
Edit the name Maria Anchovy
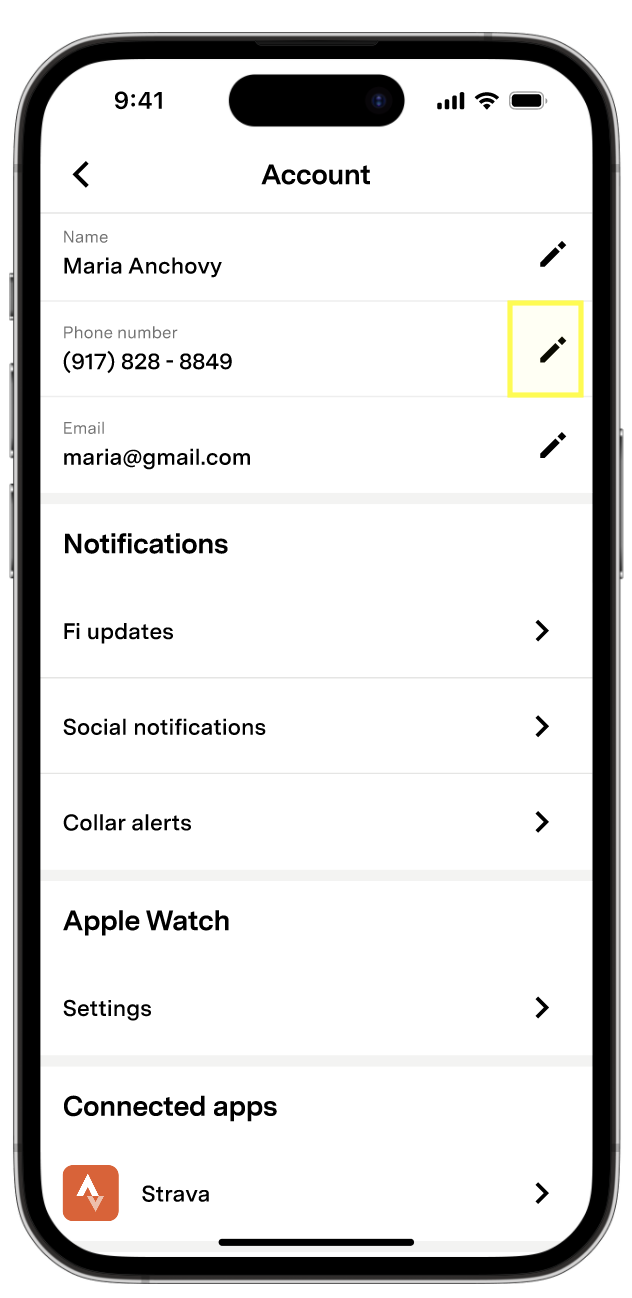[552, 254]
